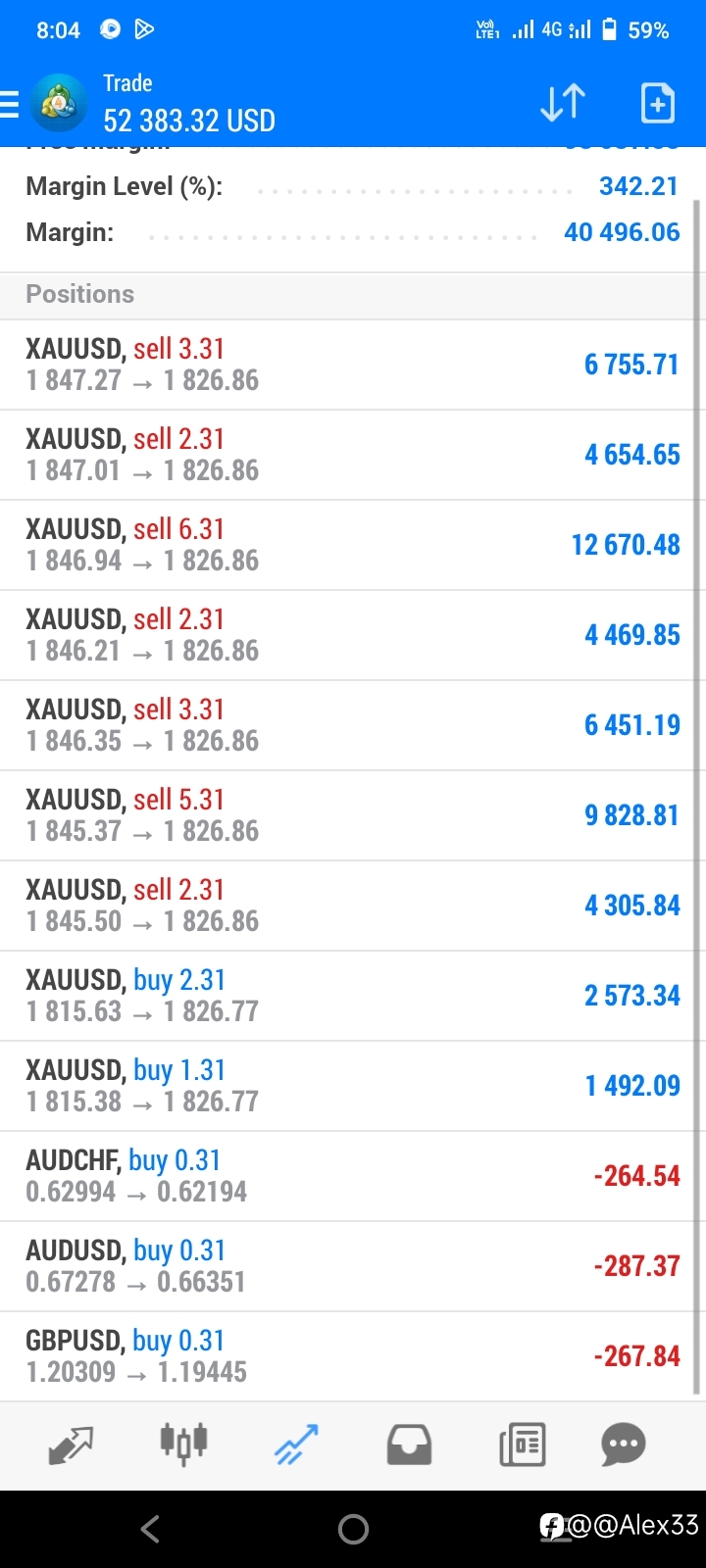Open the XAUUSD buy 1.31 position

pos(353,1086)
